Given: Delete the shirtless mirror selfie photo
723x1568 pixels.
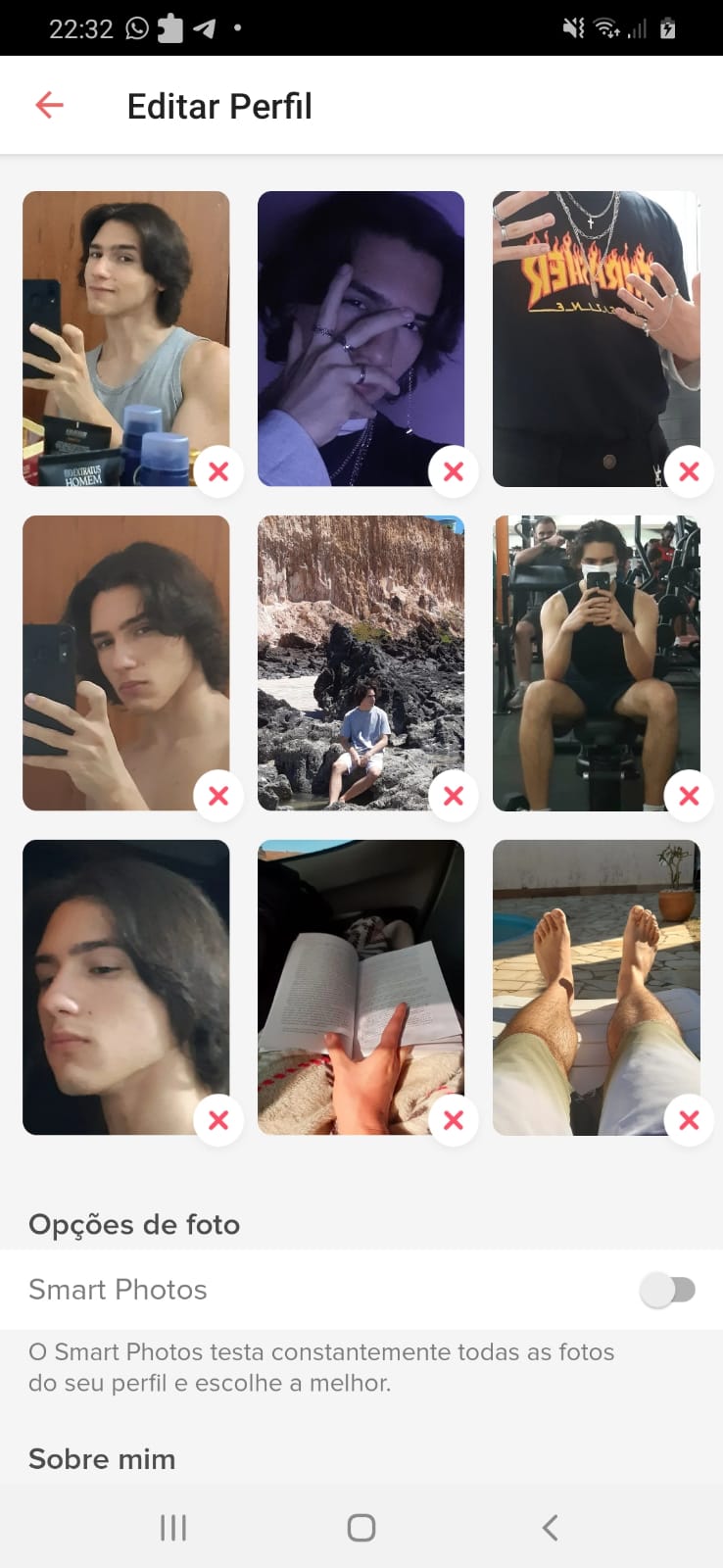Looking at the screenshot, I should click(218, 796).
